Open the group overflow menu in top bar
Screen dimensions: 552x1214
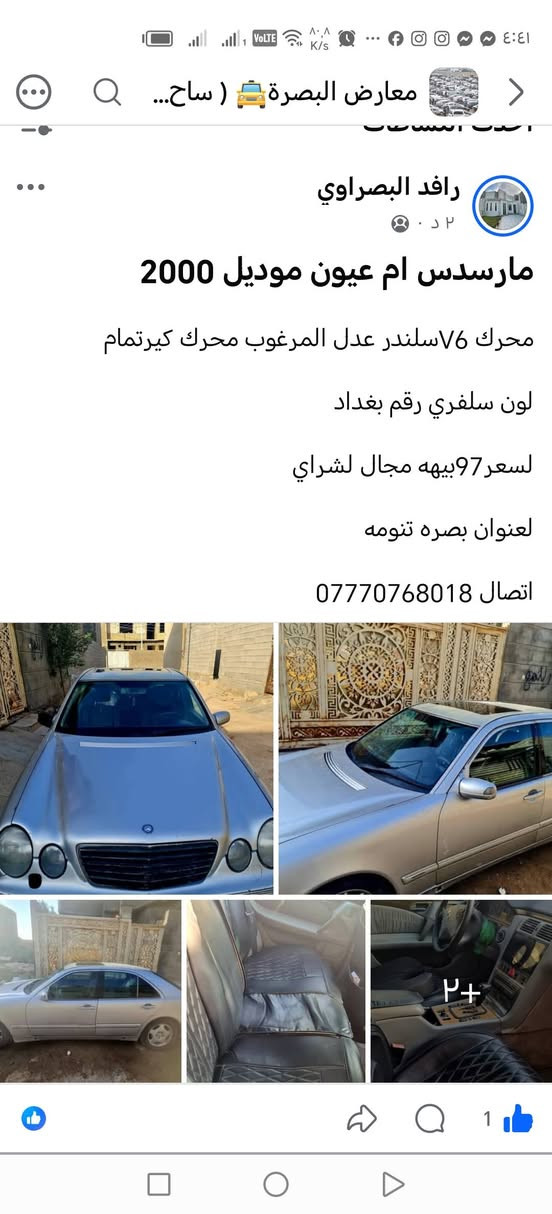33,93
